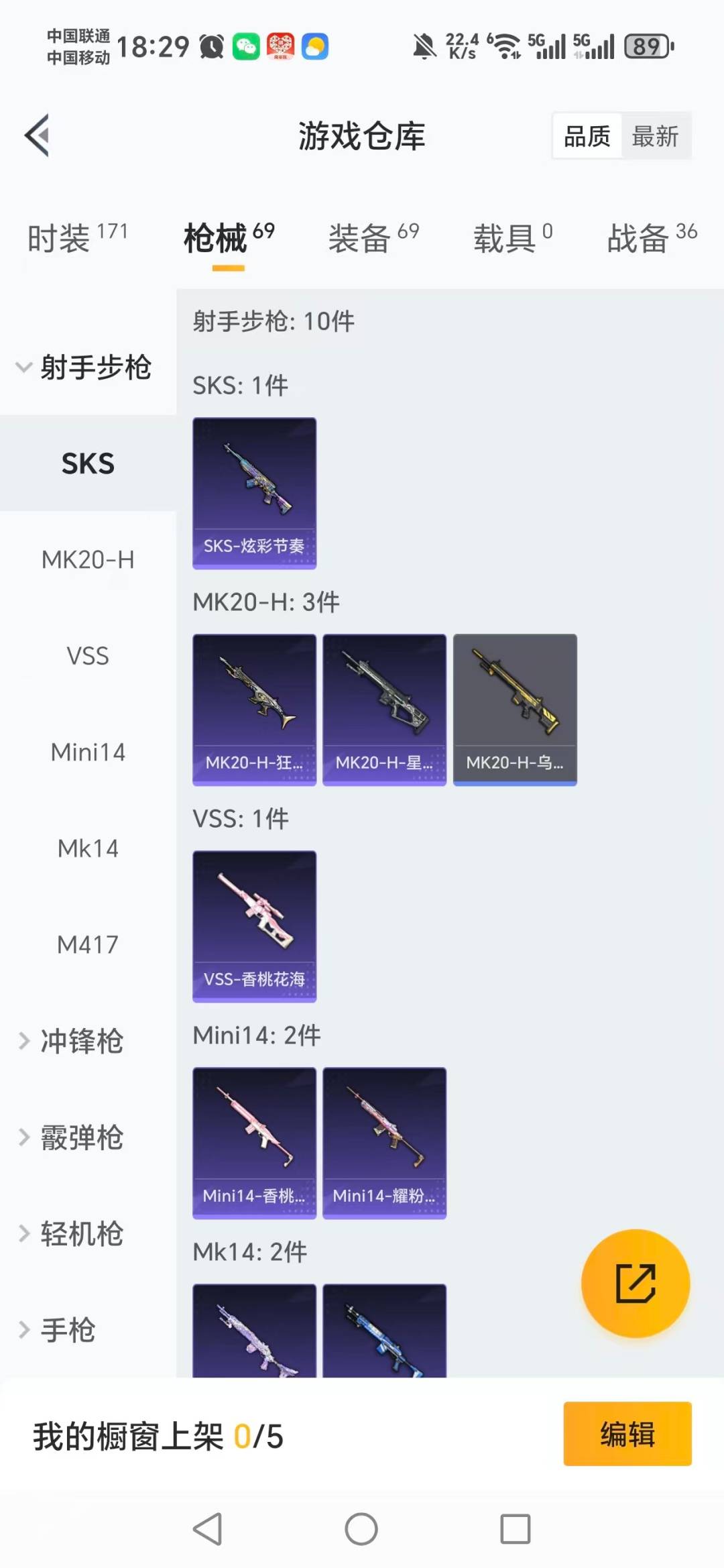Image resolution: width=724 pixels, height=1568 pixels.
Task: Tap the alarm clock icon in the status bar
Action: 210,45
